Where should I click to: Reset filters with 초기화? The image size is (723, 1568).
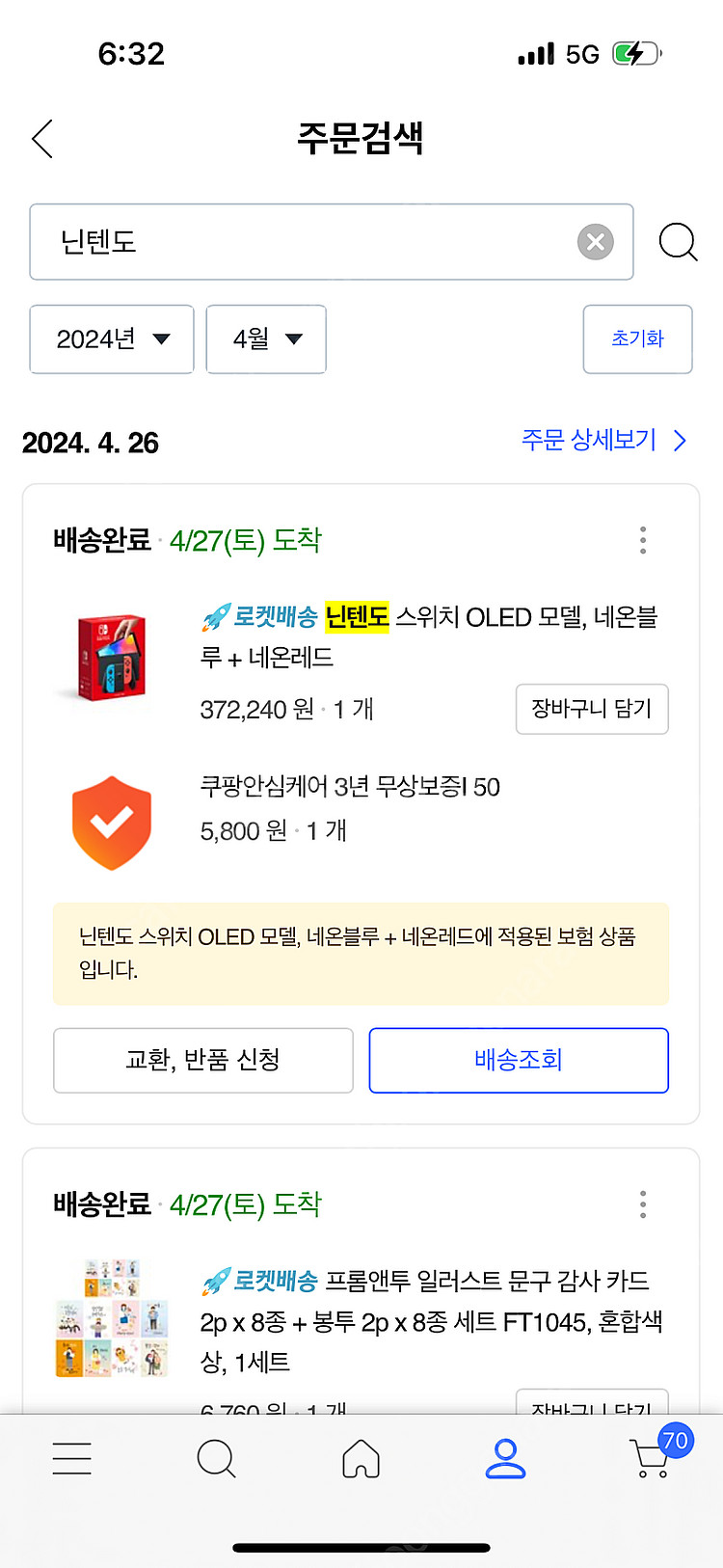pos(637,339)
